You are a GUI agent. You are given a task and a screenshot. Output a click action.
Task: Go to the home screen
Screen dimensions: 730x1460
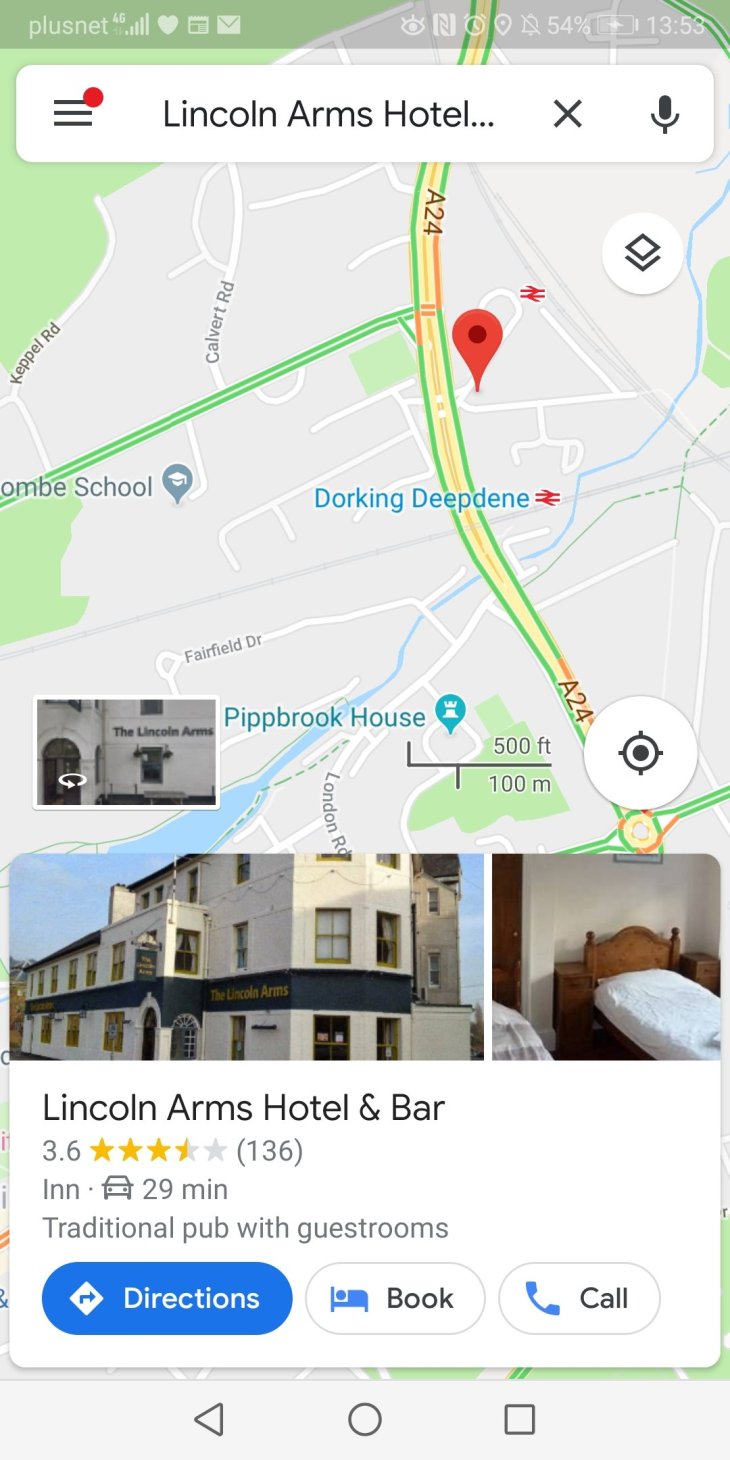point(365,1419)
